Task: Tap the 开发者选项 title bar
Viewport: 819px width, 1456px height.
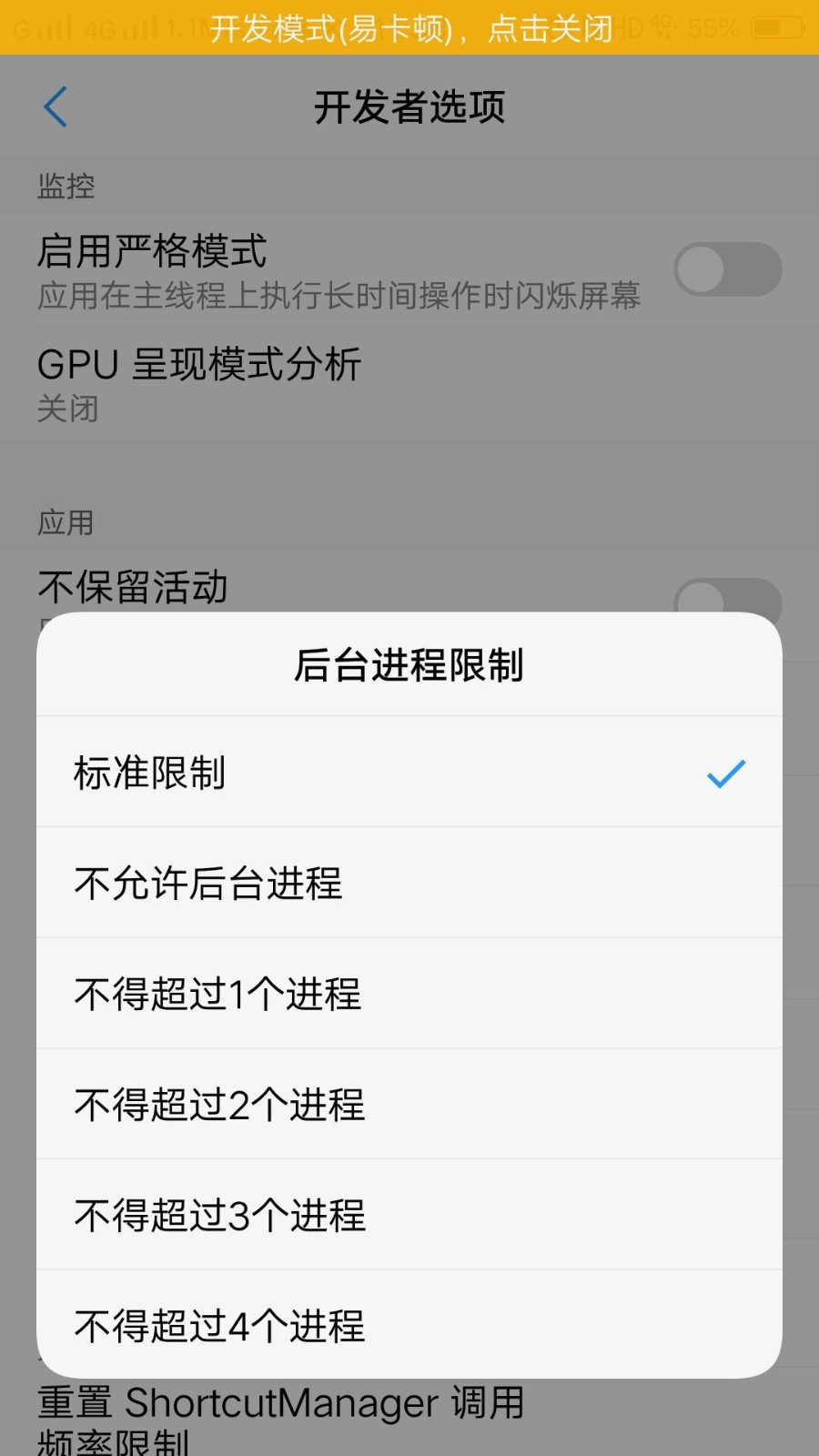Action: (409, 106)
